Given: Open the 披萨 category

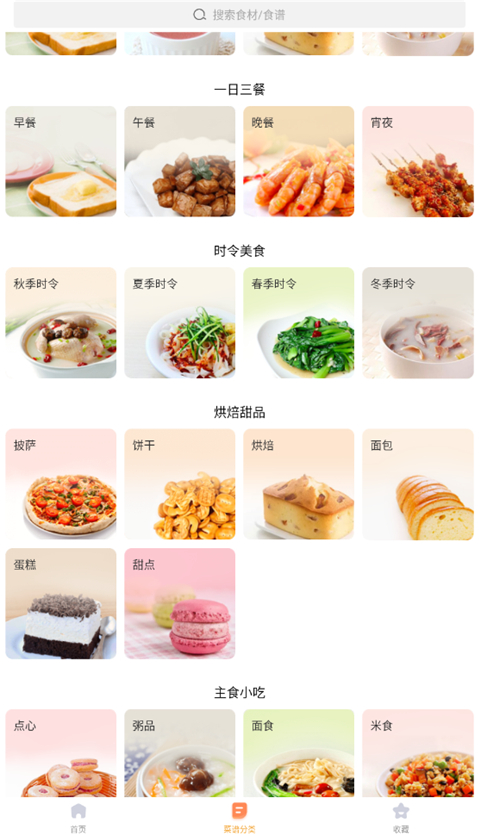Looking at the screenshot, I should 61,484.
